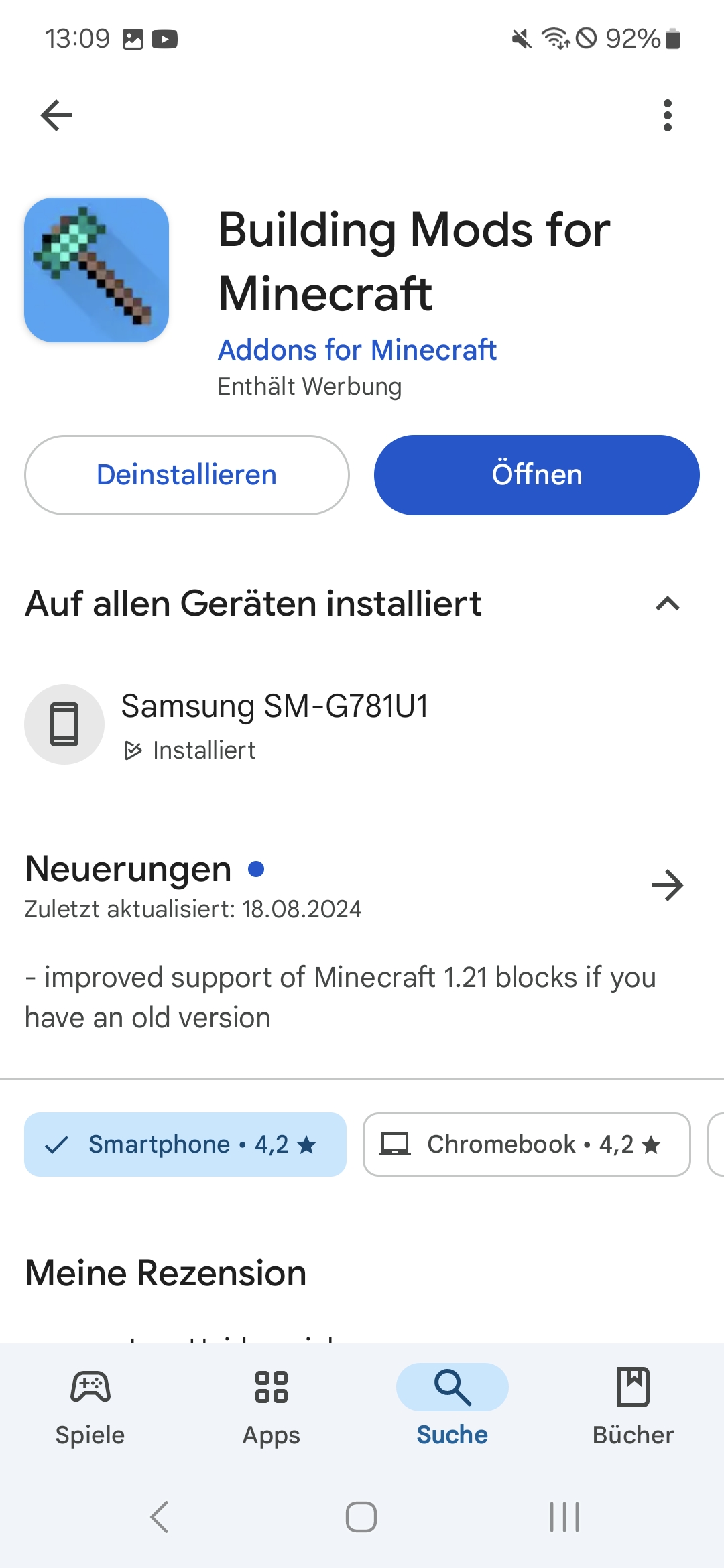Image resolution: width=724 pixels, height=1568 pixels.
Task: Go back using the top arrow
Action: (x=56, y=115)
